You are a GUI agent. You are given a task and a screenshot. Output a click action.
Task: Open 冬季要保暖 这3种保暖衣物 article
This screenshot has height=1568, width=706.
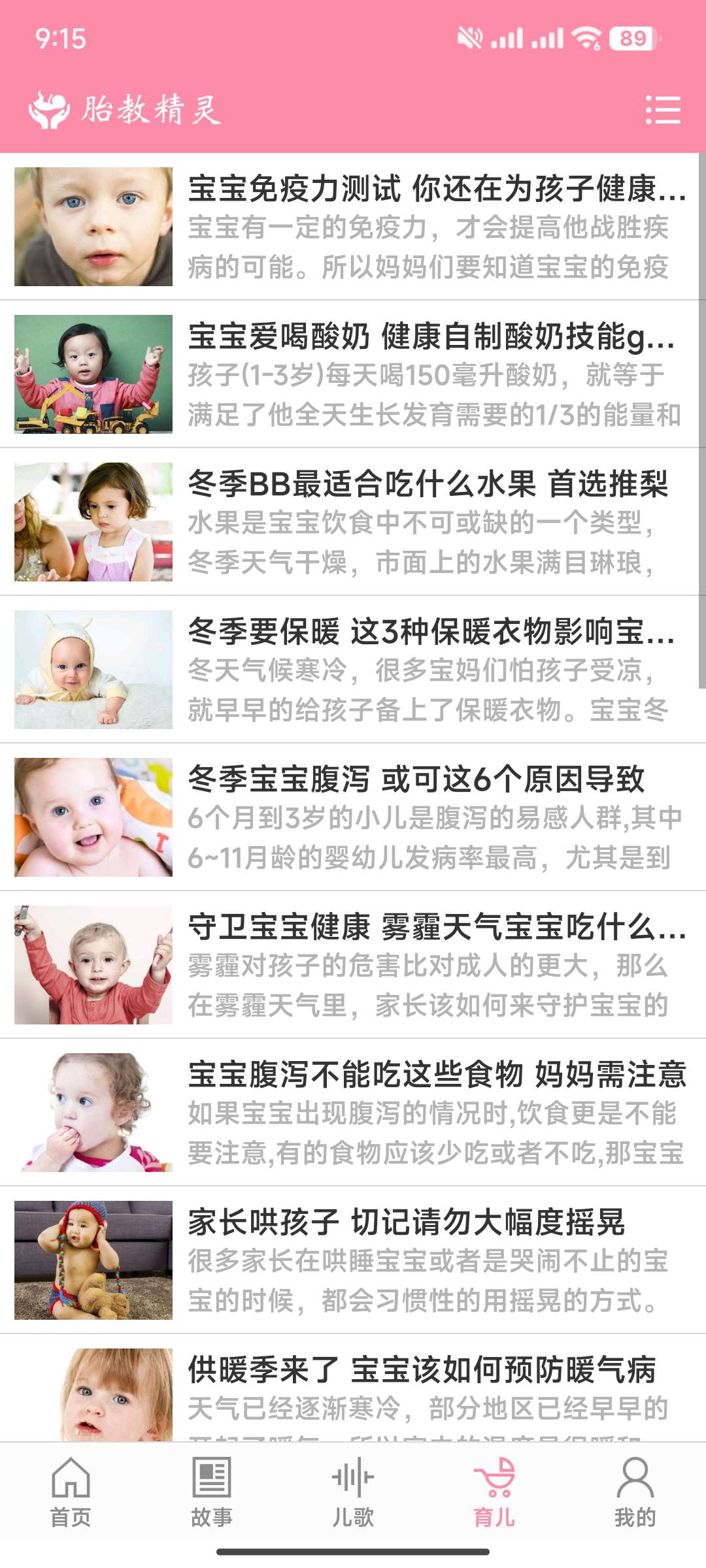(x=431, y=632)
